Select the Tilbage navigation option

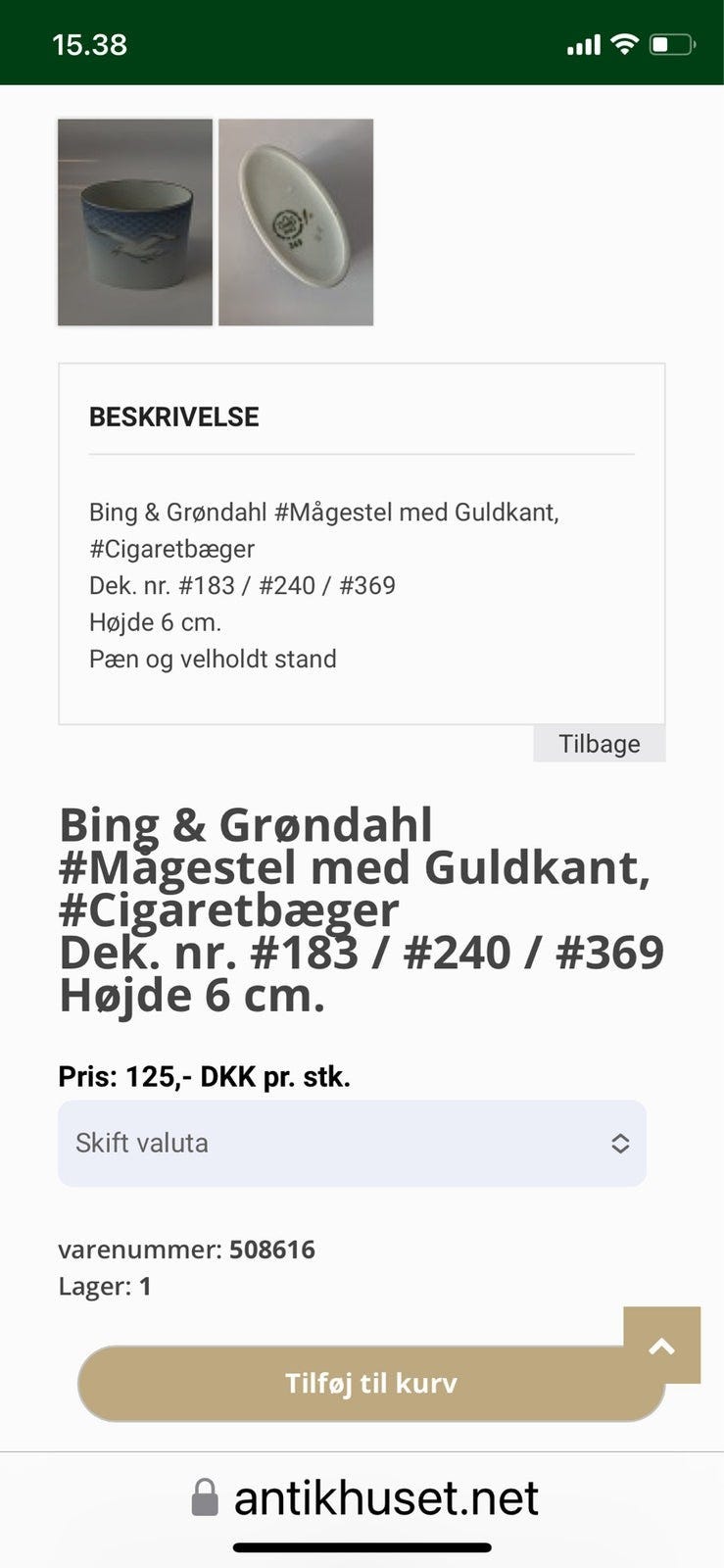(x=598, y=743)
